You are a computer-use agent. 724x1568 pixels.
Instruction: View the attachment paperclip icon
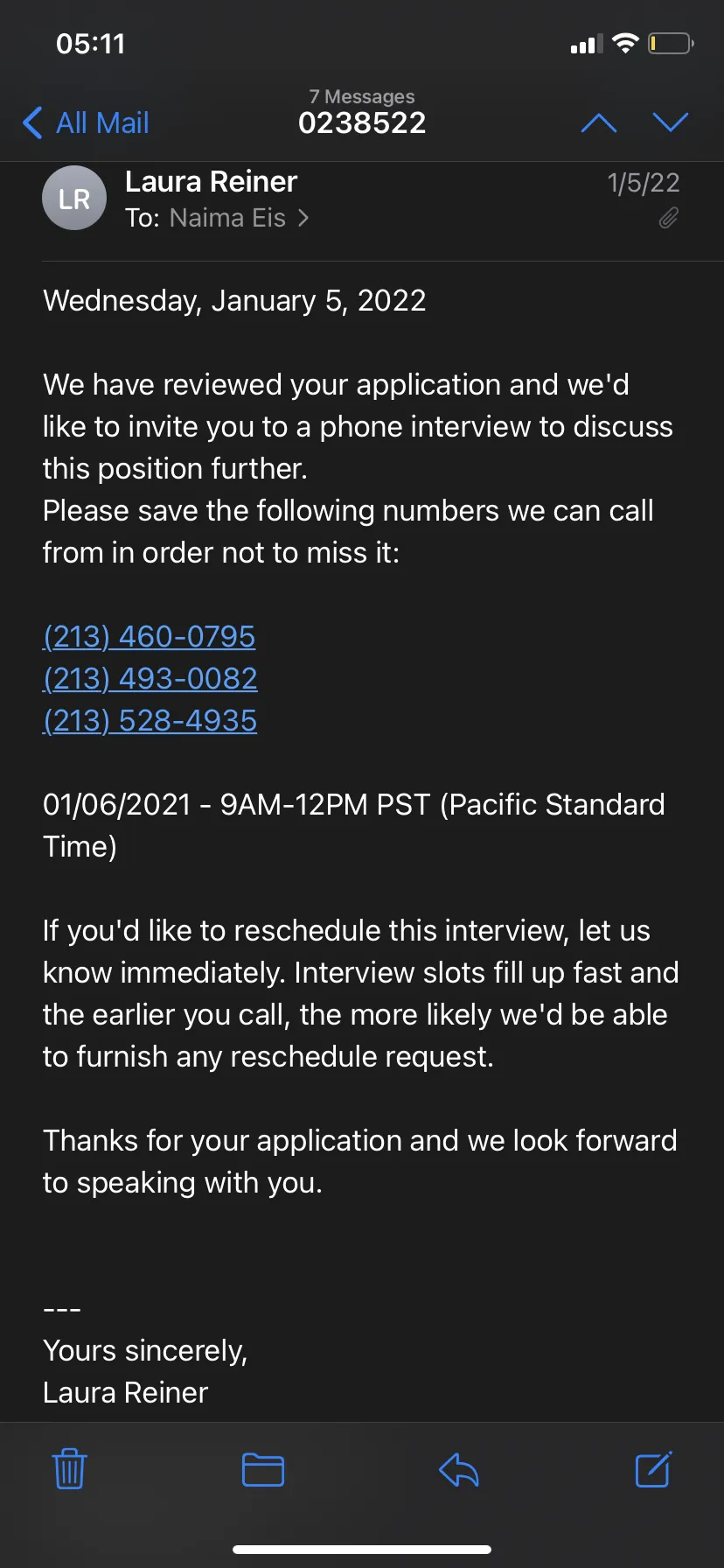pyautogui.click(x=668, y=218)
